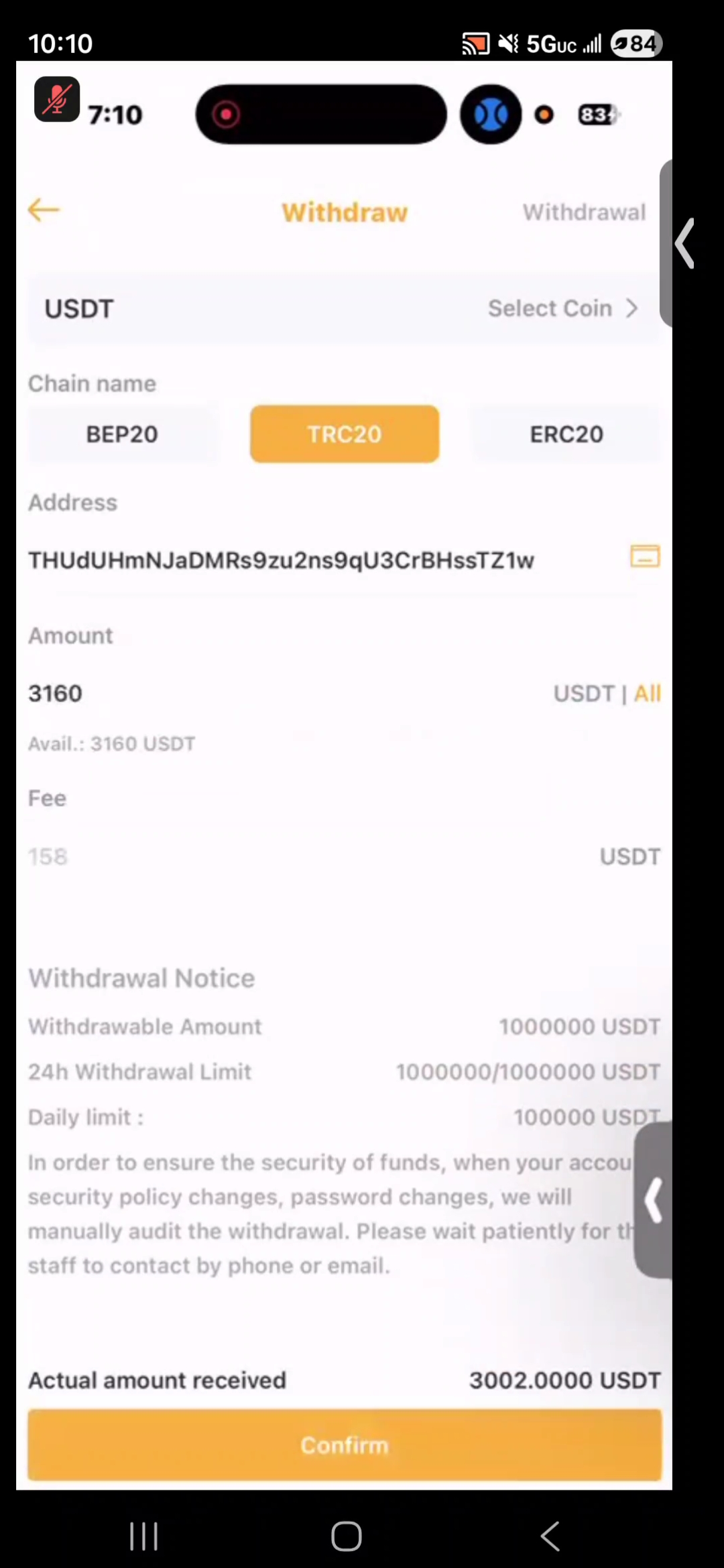The width and height of the screenshot is (724, 1568).
Task: Go to home via system button
Action: (347, 1536)
